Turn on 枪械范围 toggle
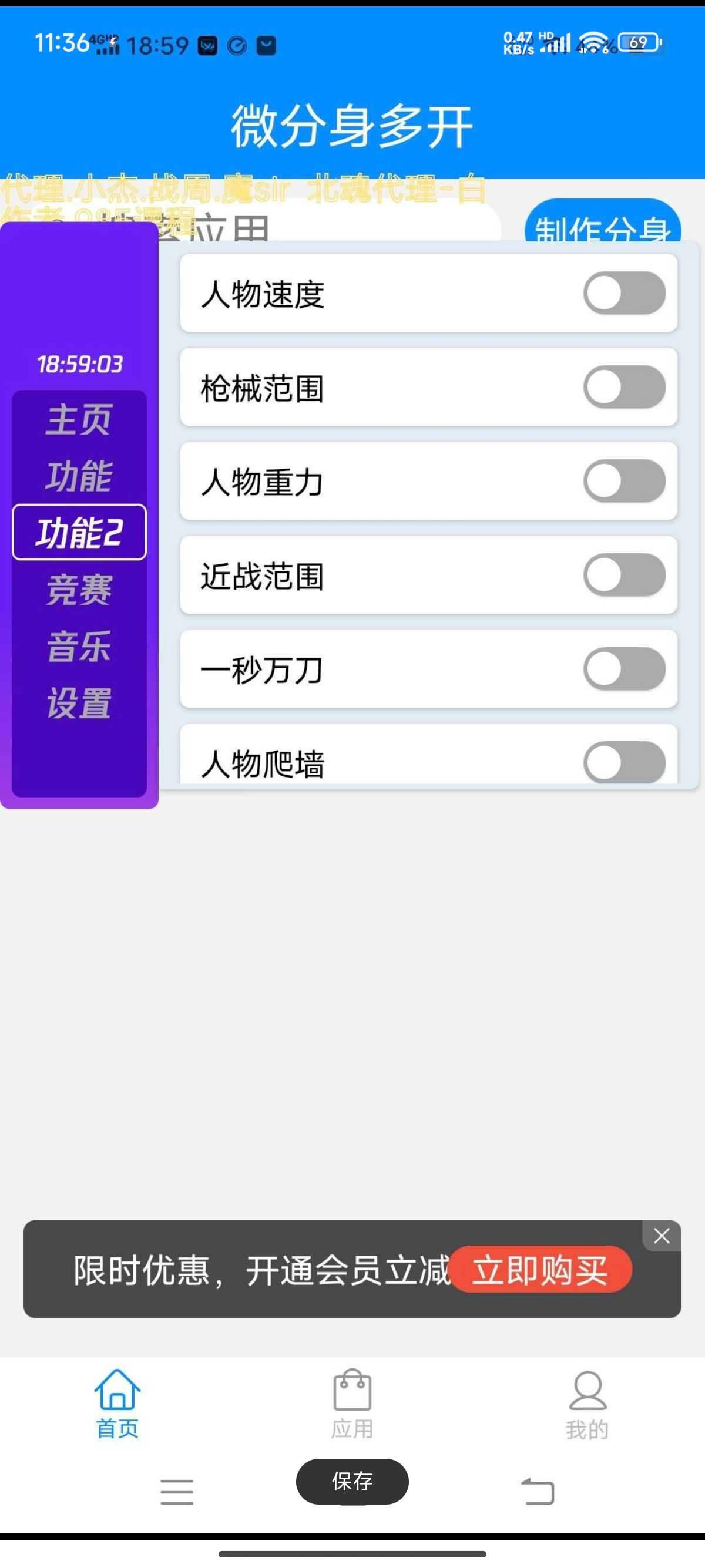The height and width of the screenshot is (1568, 705). [x=624, y=386]
